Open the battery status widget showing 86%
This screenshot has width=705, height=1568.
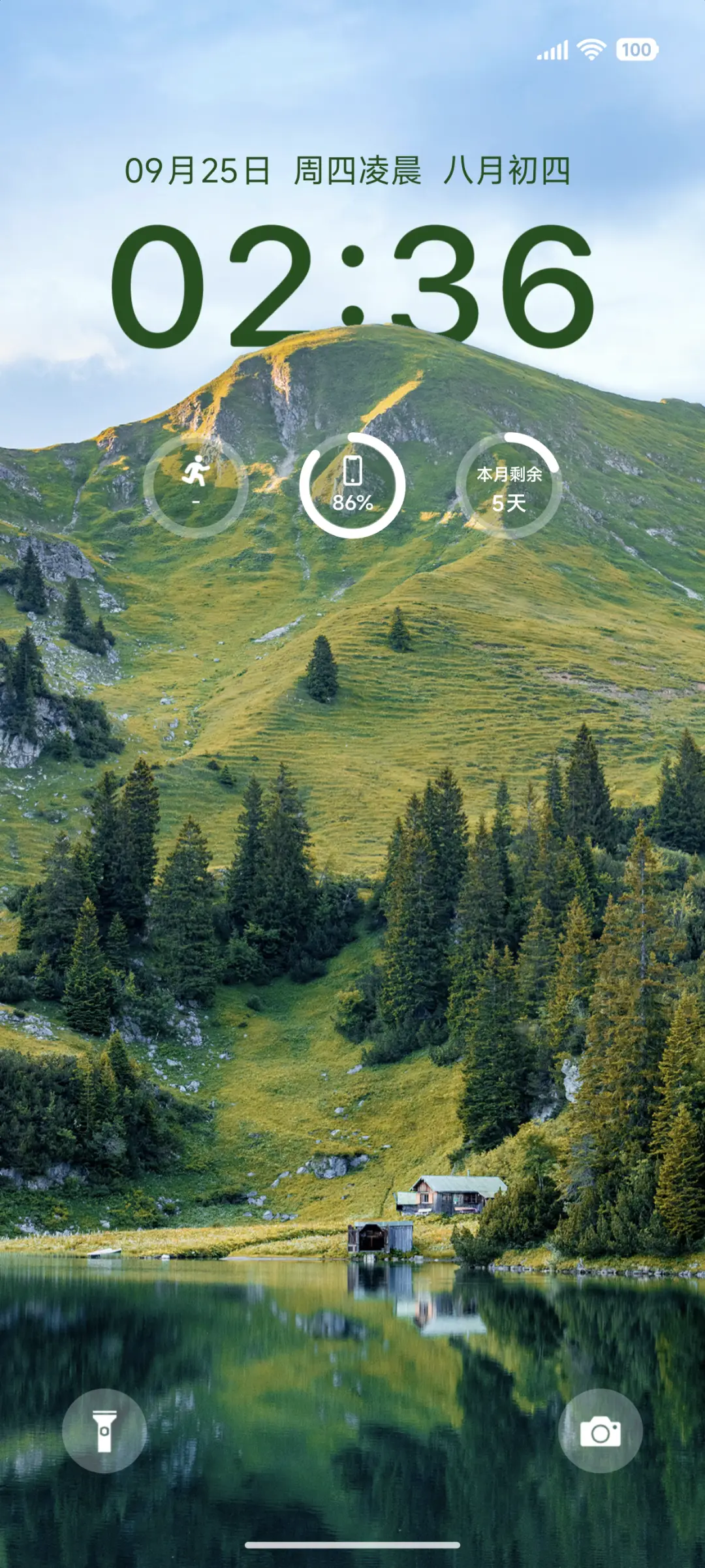[x=352, y=486]
